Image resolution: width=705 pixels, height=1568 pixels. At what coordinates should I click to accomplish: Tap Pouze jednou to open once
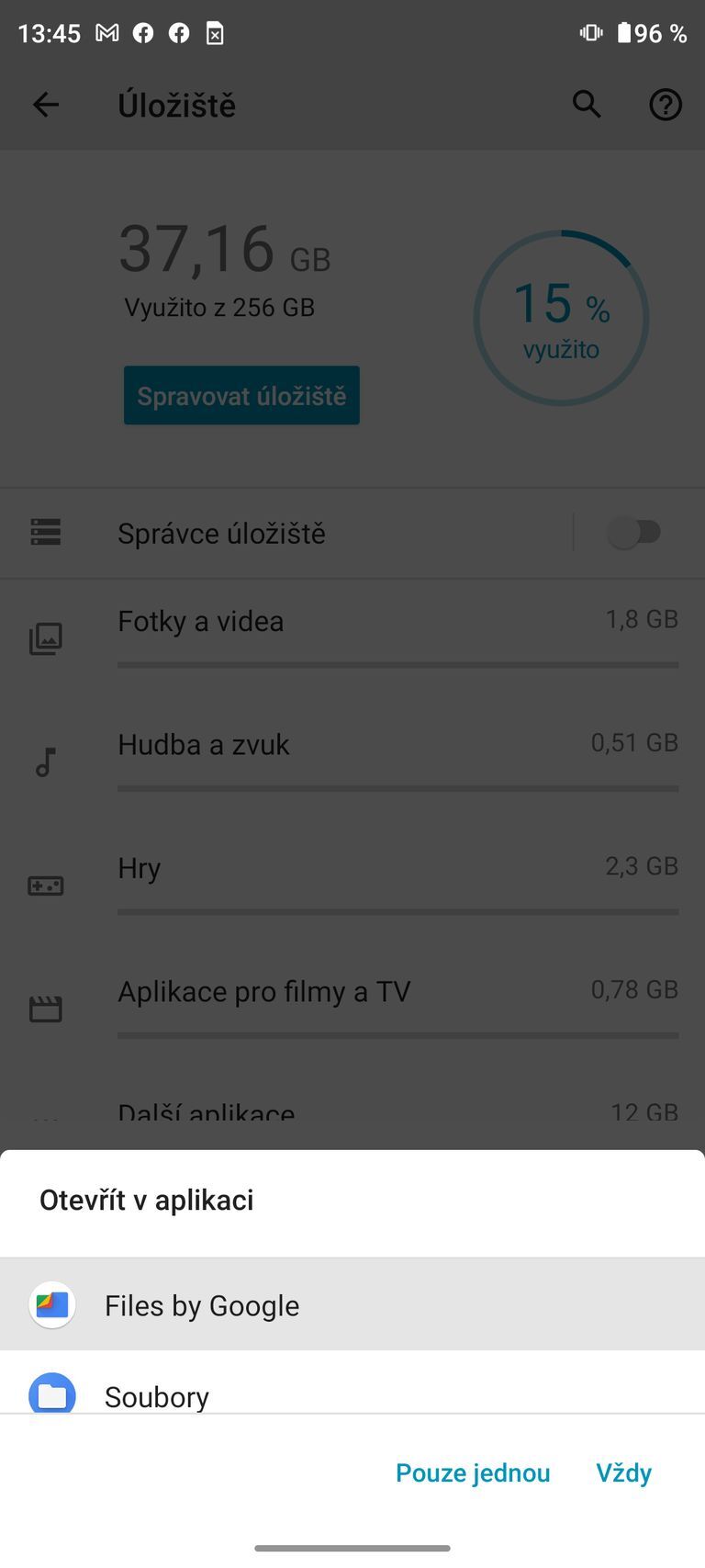(472, 1472)
